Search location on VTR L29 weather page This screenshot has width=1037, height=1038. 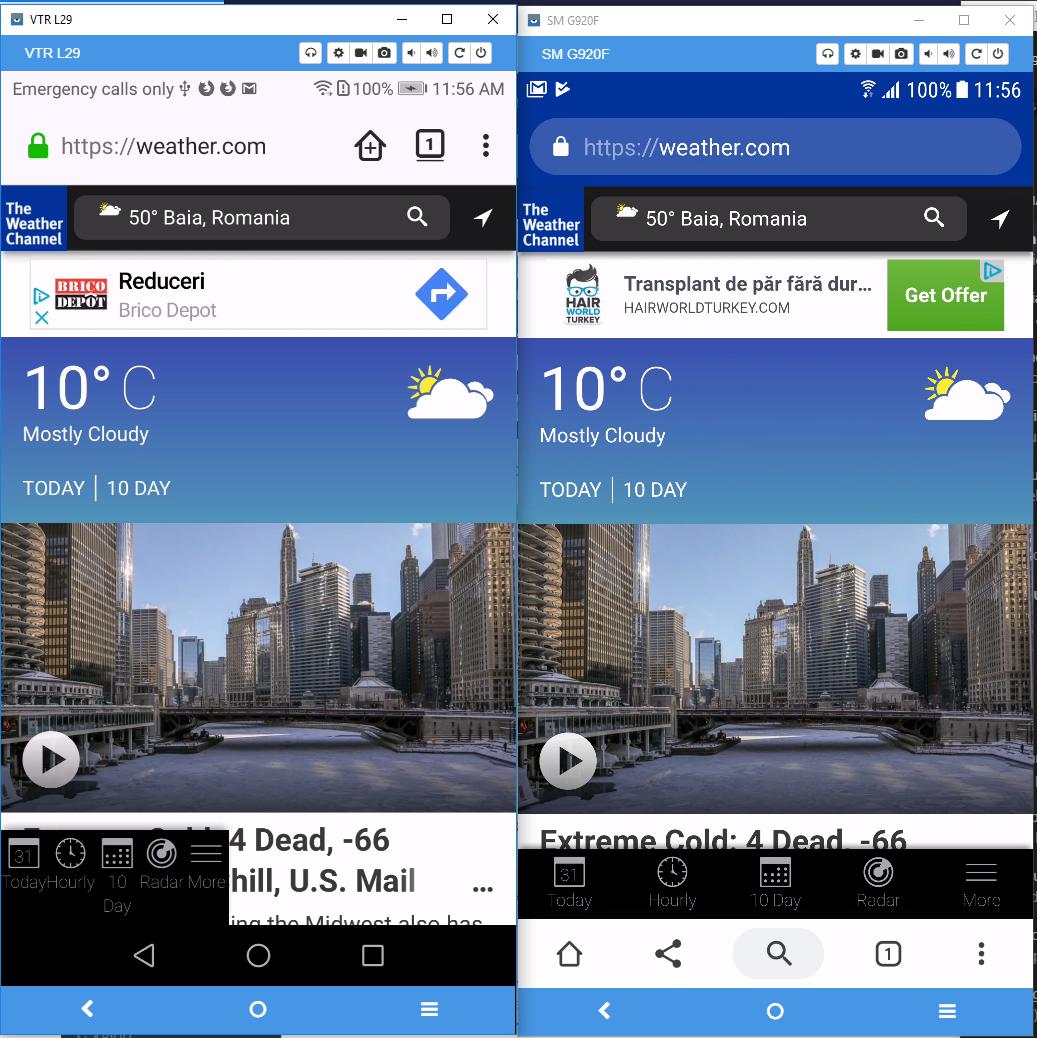point(417,217)
